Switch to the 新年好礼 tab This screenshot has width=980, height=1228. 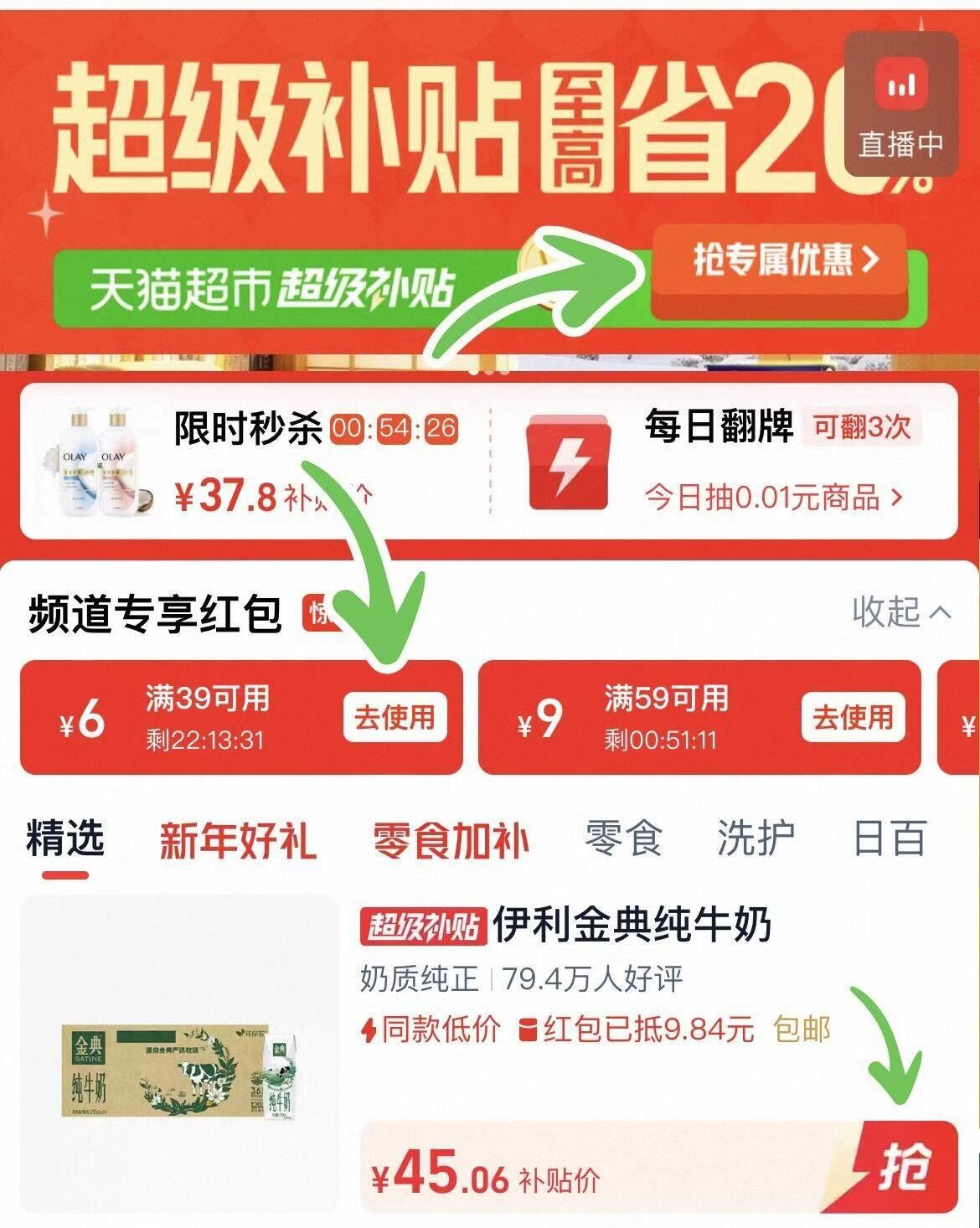point(236,841)
